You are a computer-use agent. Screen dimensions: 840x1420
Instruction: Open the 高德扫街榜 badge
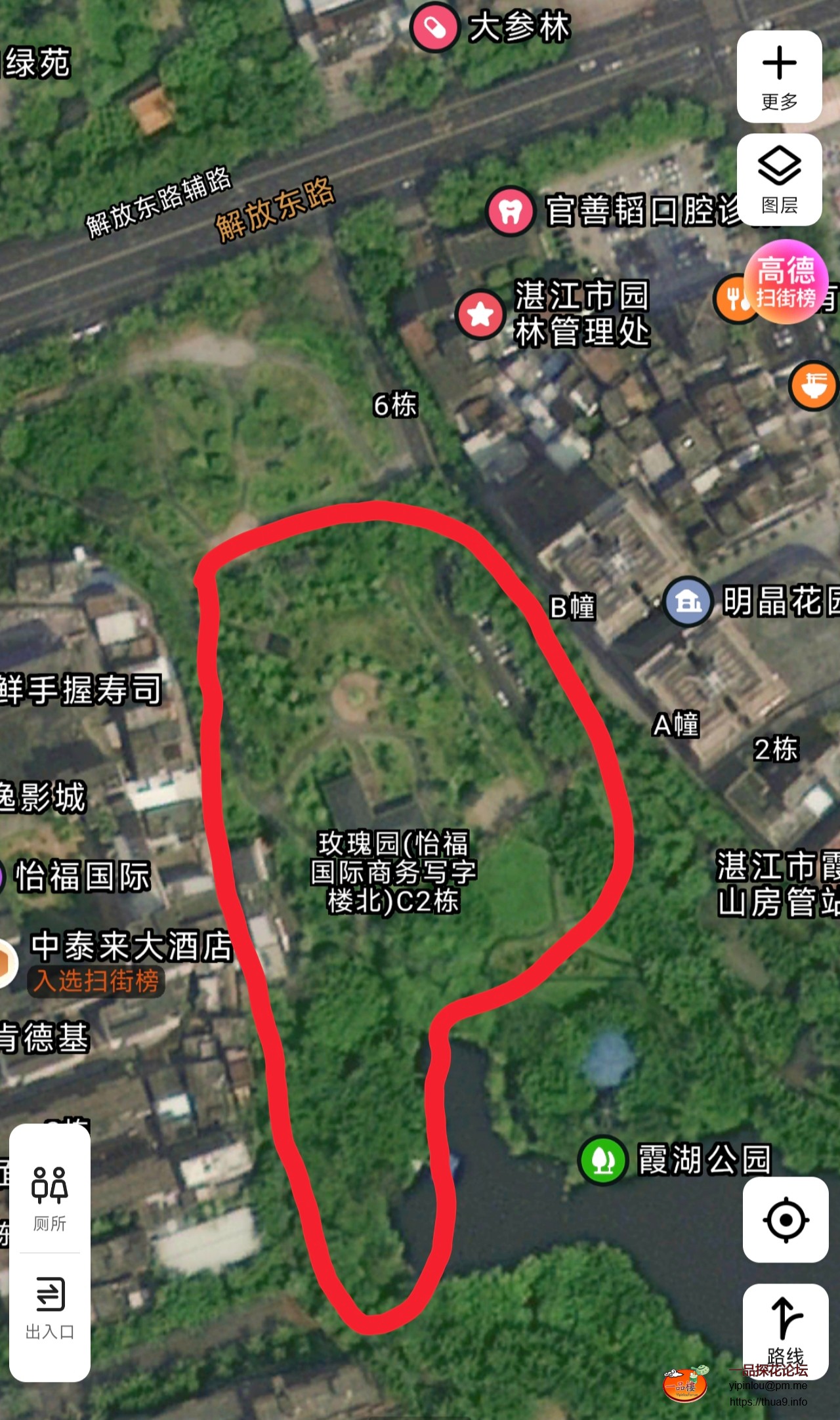786,282
